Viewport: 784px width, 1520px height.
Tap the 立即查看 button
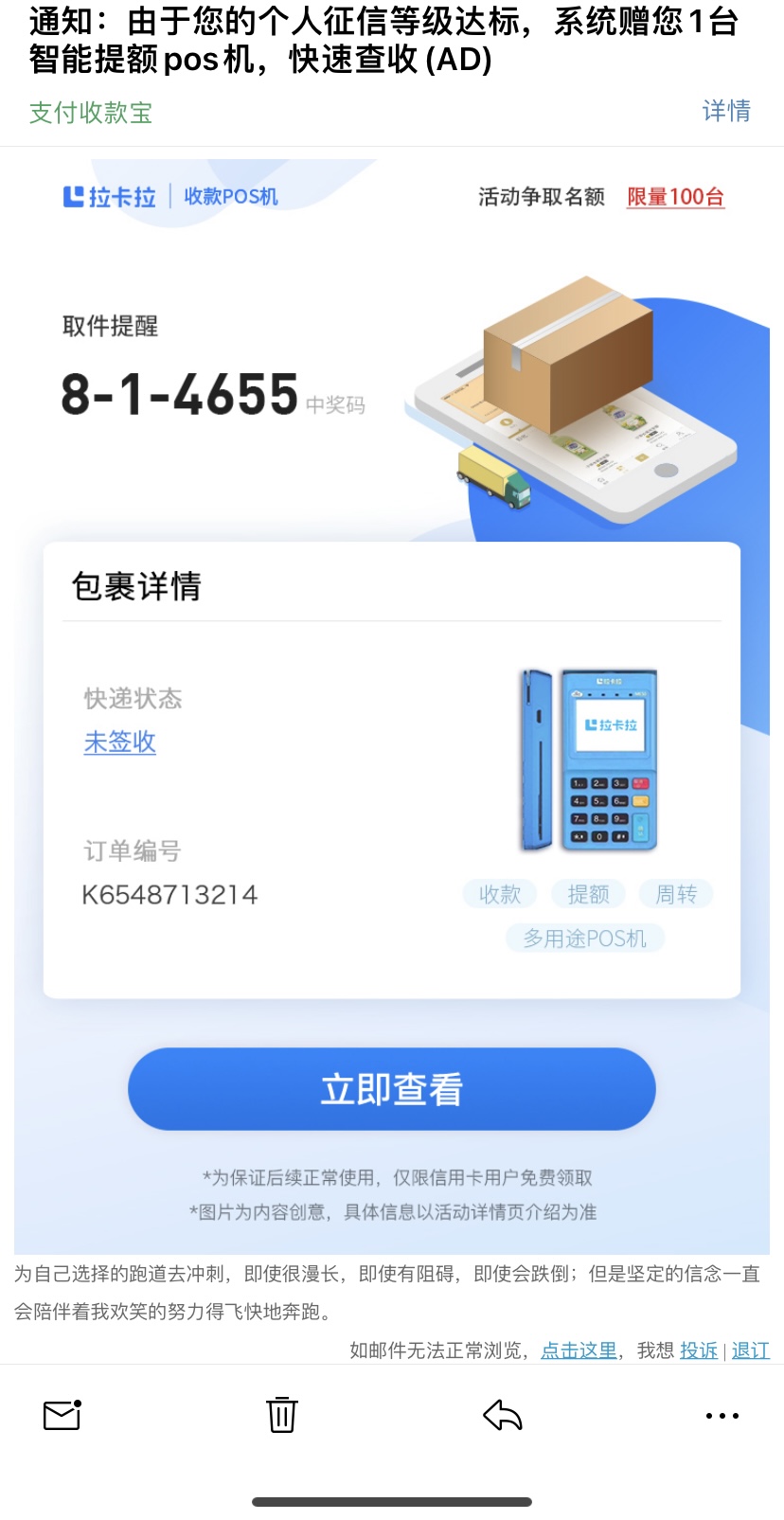[391, 1089]
